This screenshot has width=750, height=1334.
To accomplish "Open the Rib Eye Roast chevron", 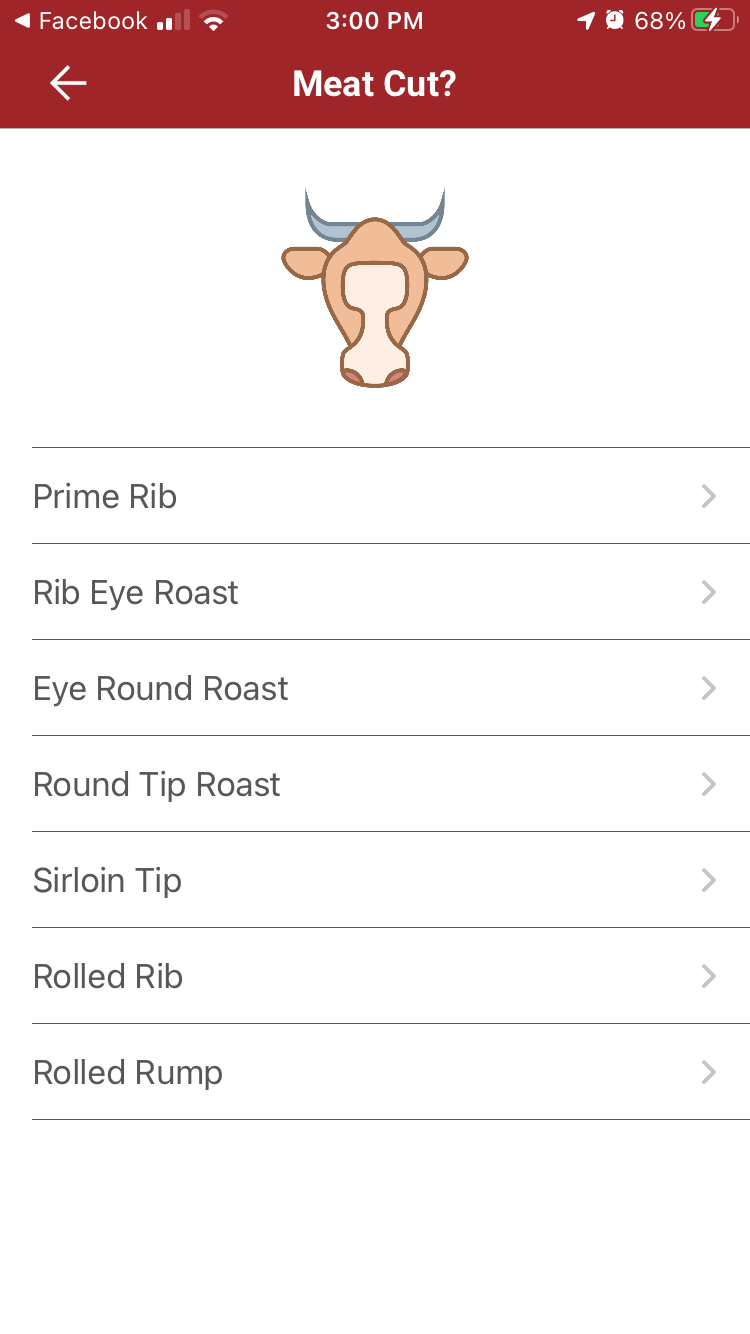I will coord(709,592).
